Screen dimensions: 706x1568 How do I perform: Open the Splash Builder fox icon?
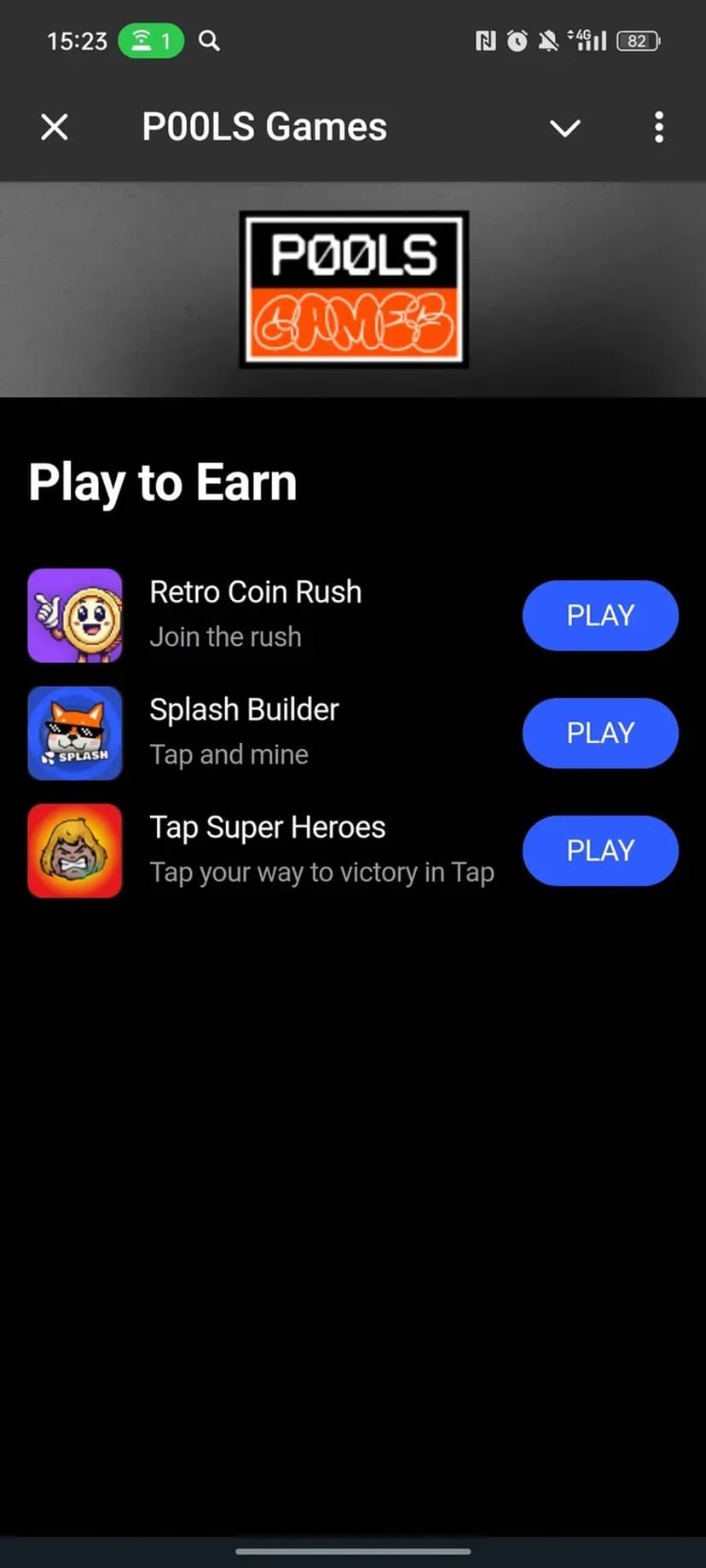[75, 733]
